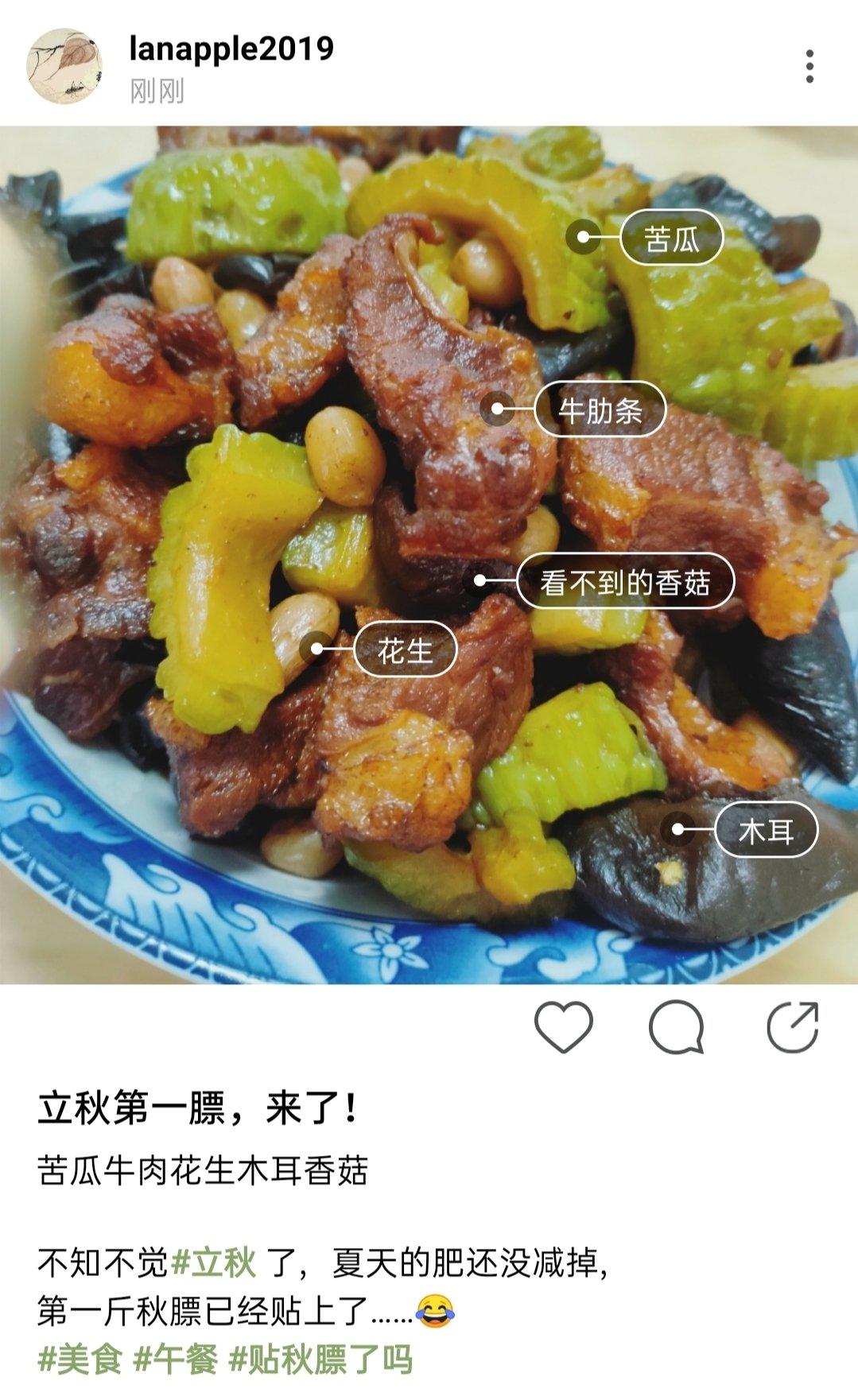Open the #美食 hashtag

point(80,1359)
